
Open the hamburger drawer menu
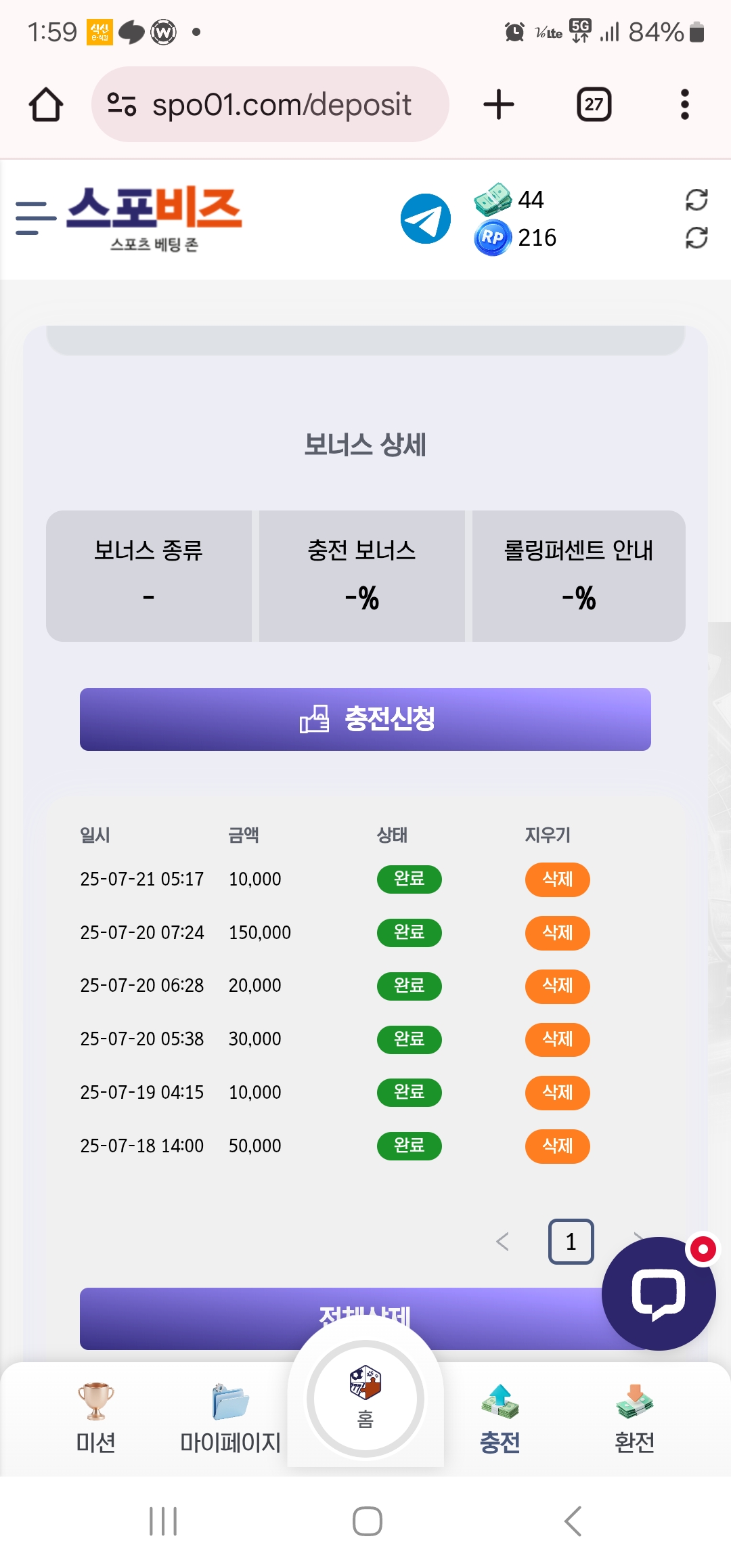pyautogui.click(x=35, y=218)
